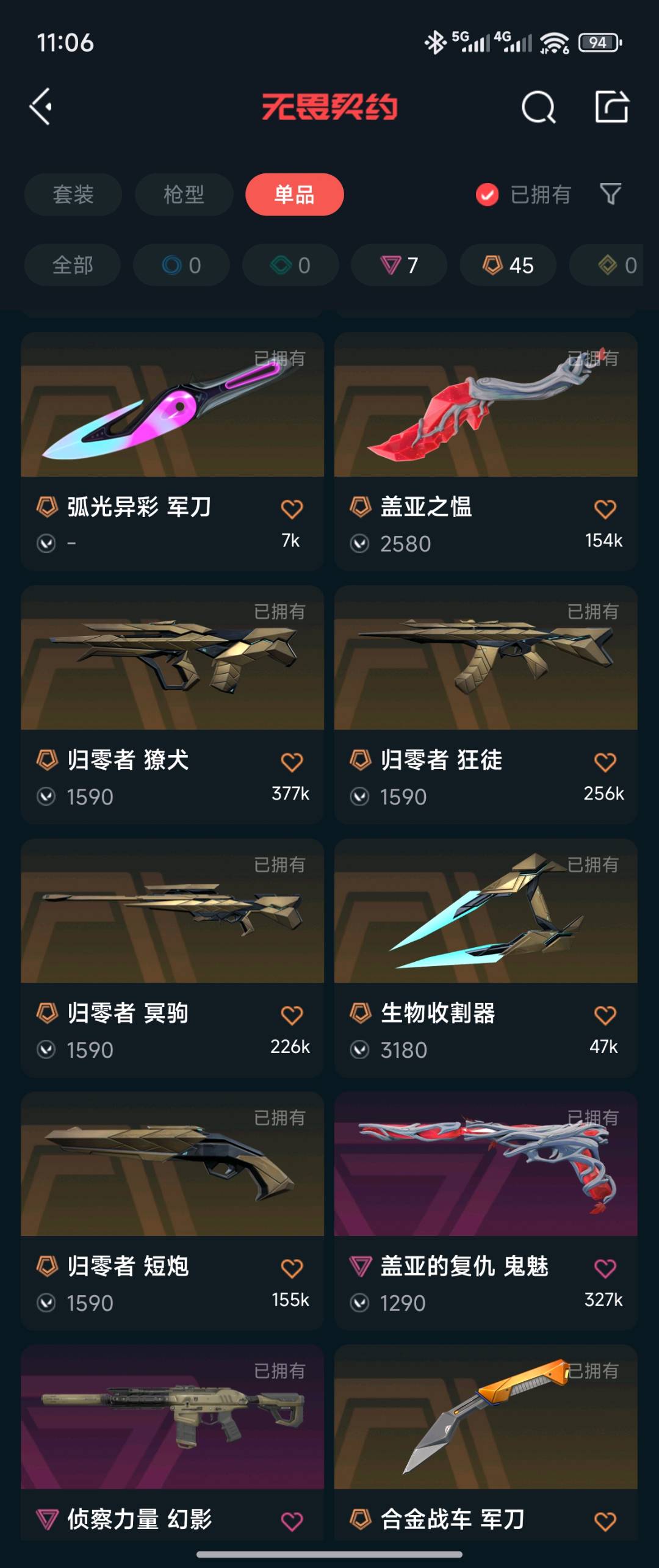Open the 生物收割器 skin card
The image size is (659, 1568).
(x=486, y=934)
